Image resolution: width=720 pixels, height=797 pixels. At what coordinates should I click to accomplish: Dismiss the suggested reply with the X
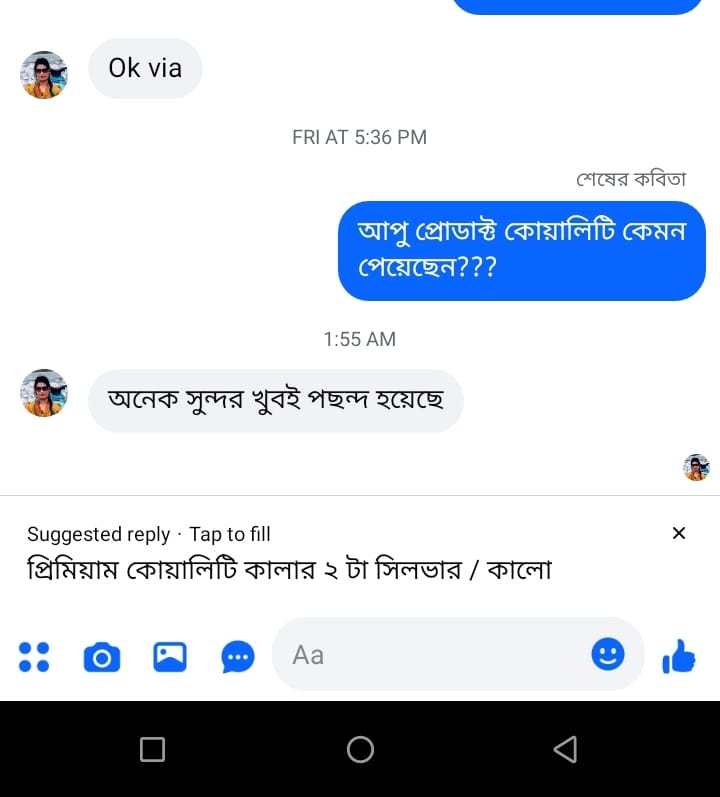click(679, 533)
